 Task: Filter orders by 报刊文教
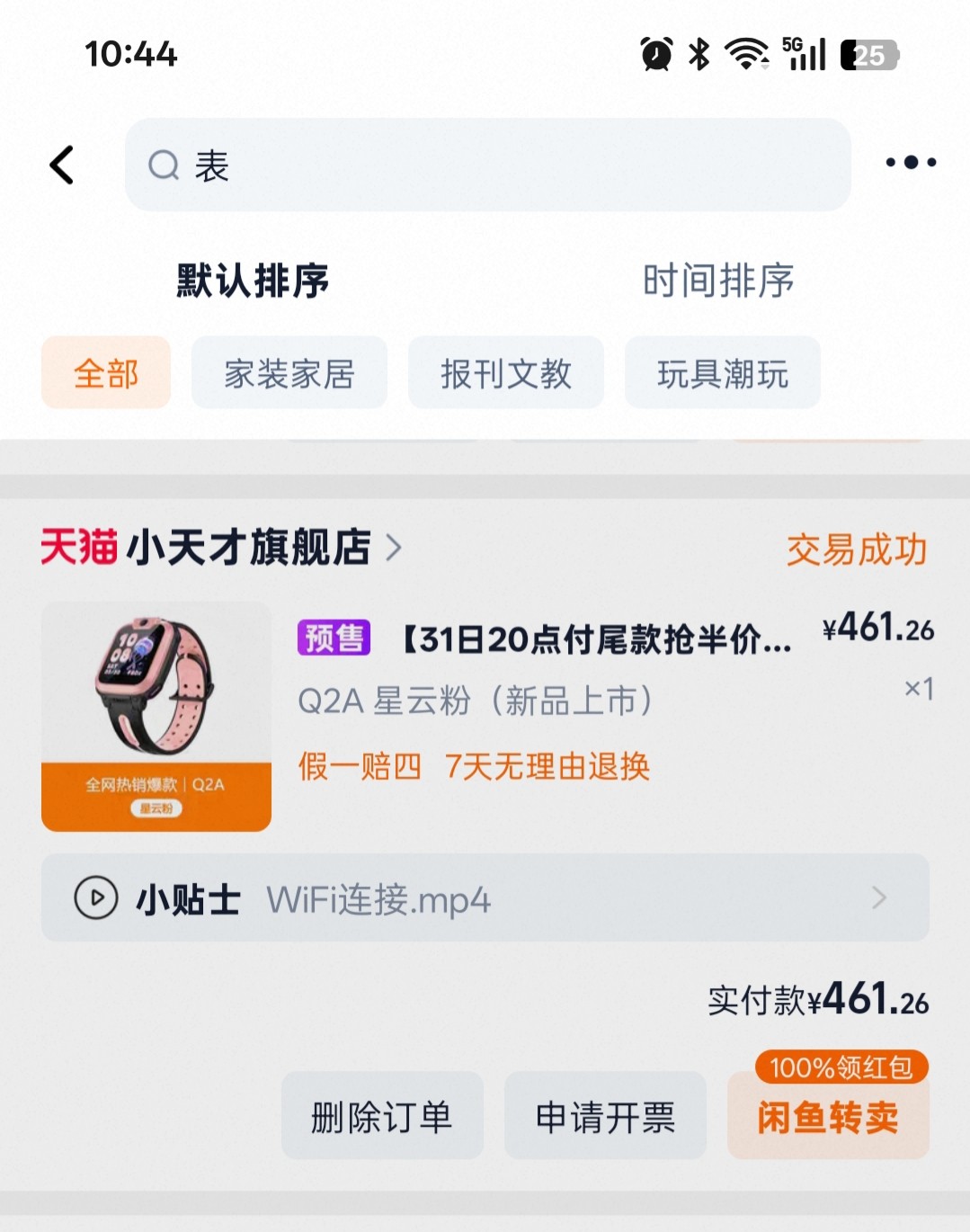click(505, 373)
